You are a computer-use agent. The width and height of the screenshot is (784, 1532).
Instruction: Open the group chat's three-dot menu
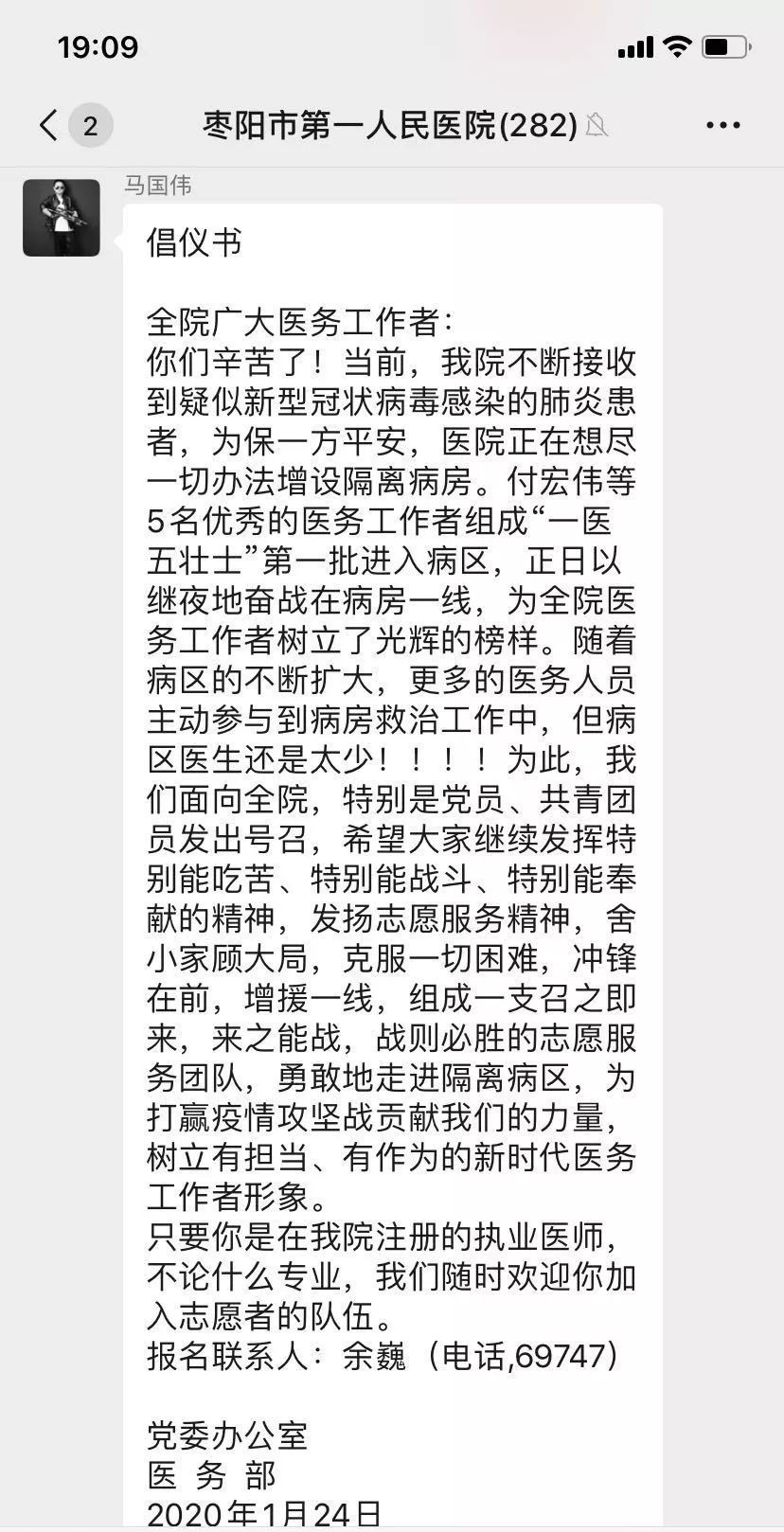(x=722, y=125)
